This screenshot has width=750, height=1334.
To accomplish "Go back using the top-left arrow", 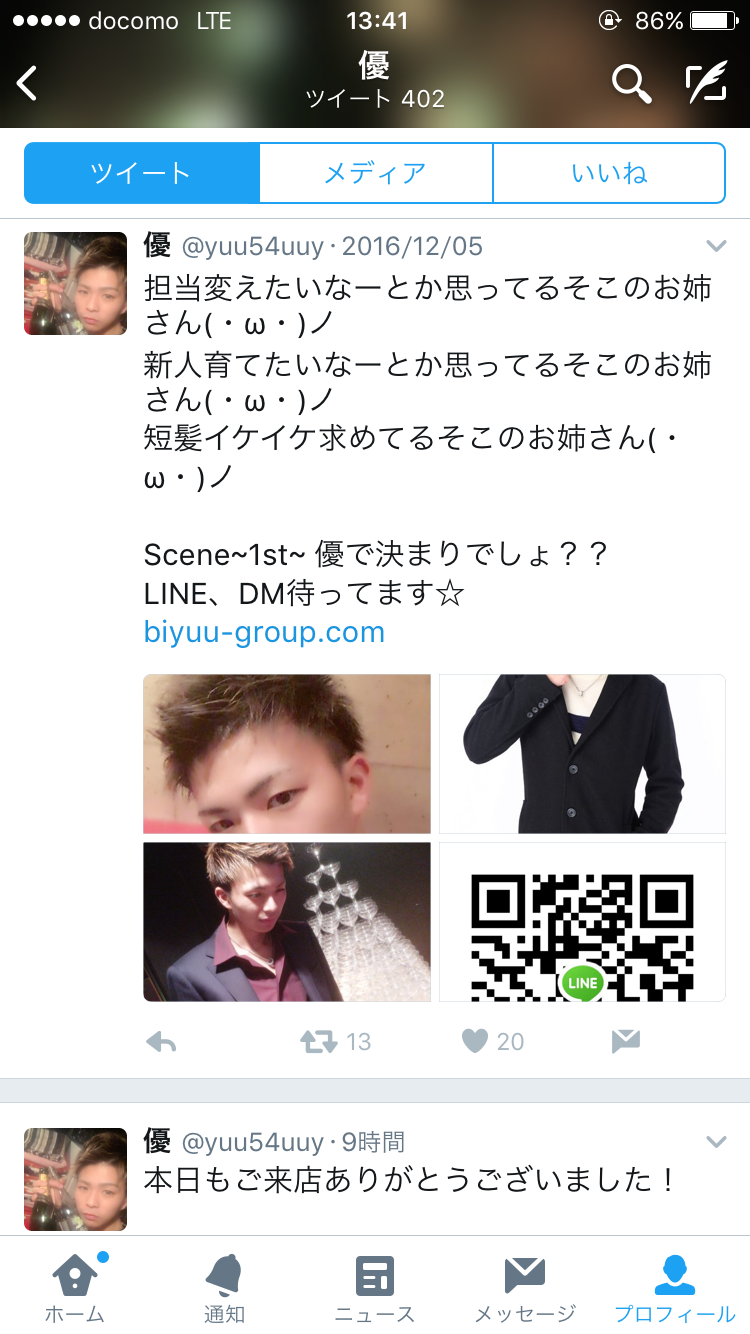I will click(x=28, y=83).
